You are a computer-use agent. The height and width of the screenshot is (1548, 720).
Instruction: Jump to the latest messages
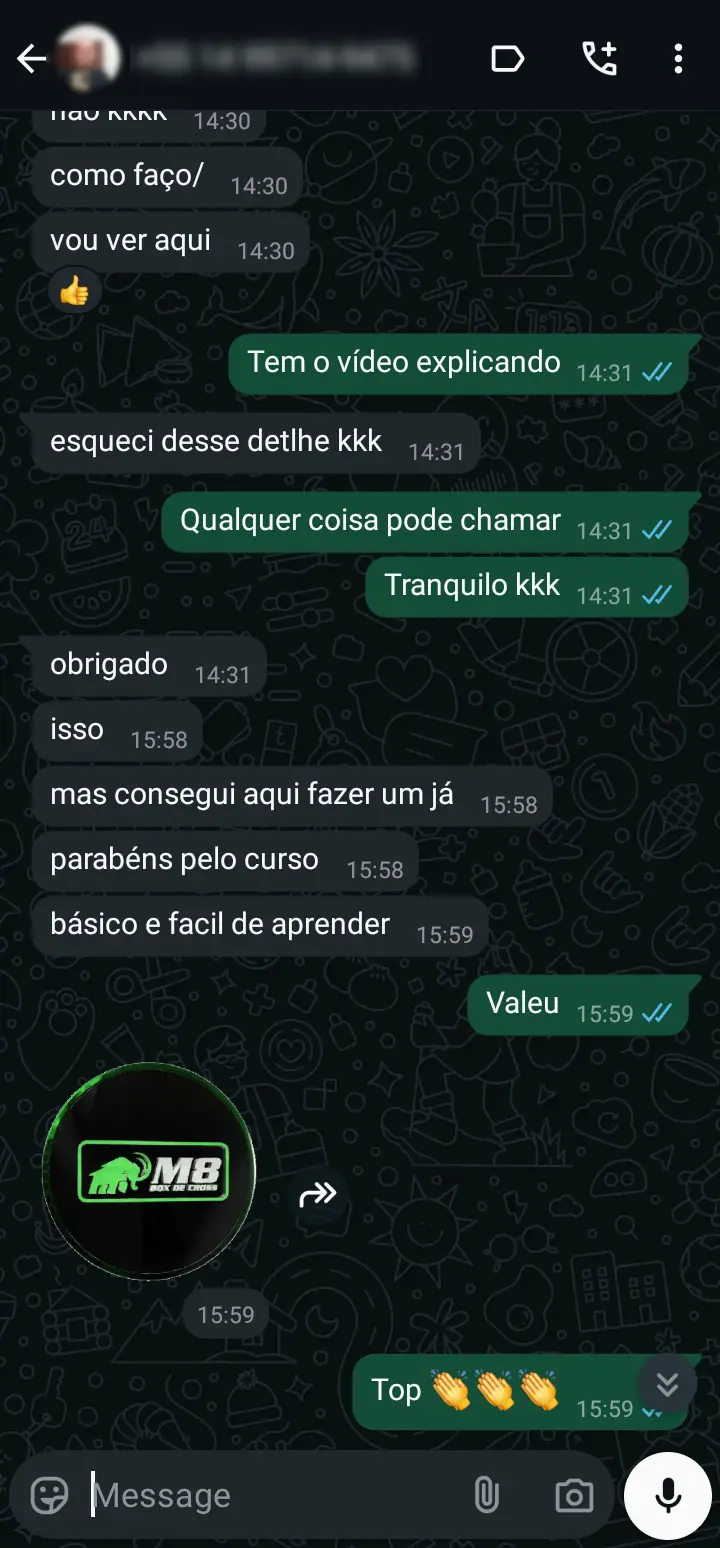(x=667, y=1384)
